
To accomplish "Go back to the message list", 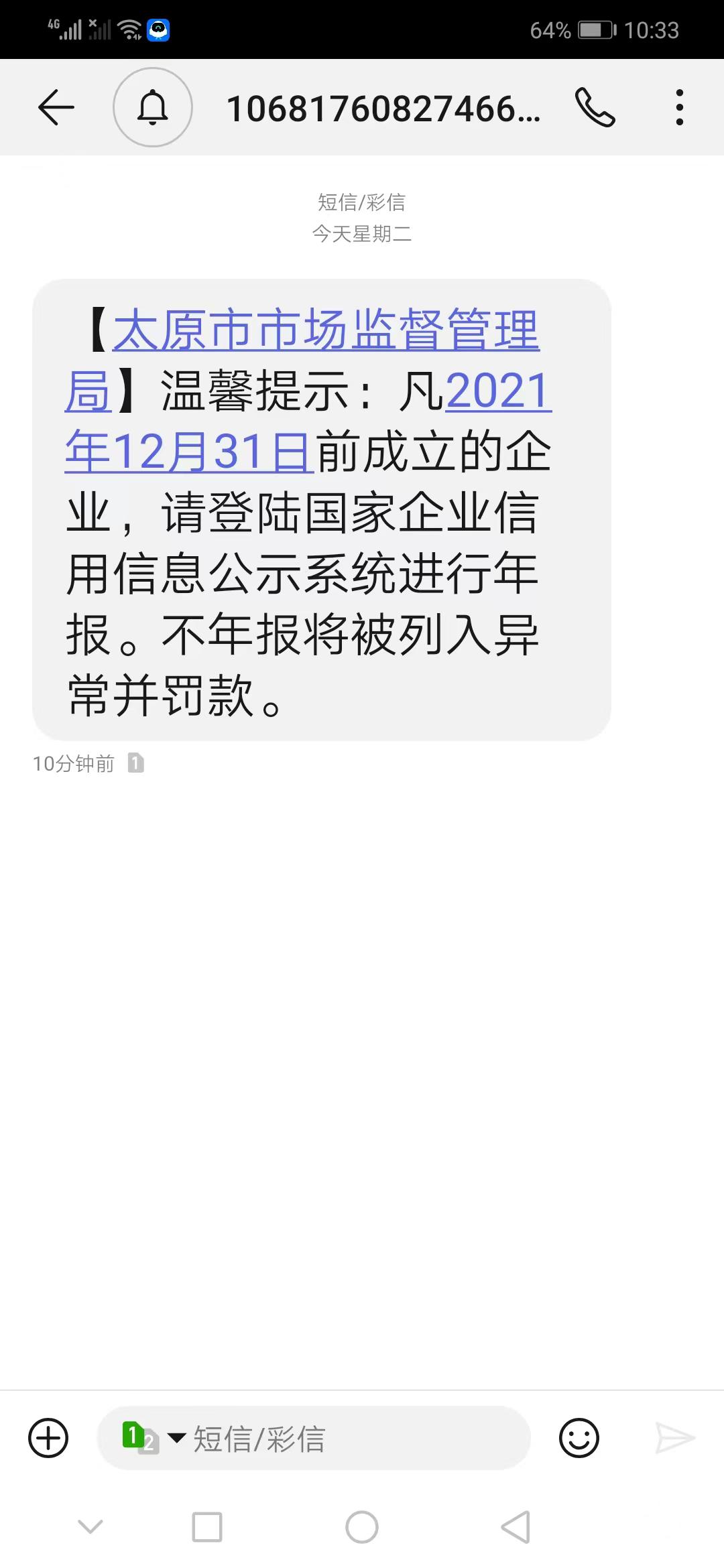I will [56, 107].
